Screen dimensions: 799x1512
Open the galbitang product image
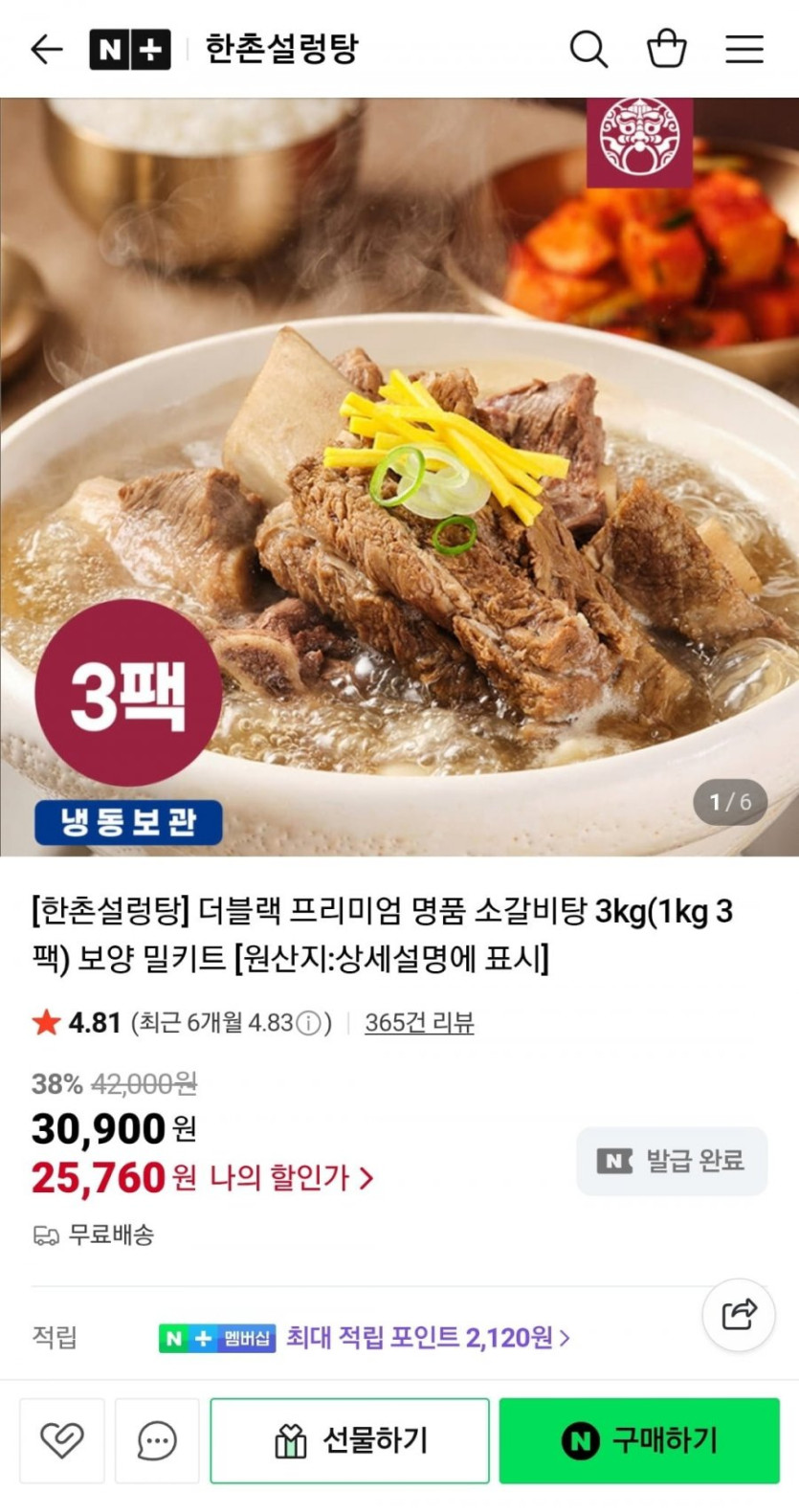[x=399, y=478]
